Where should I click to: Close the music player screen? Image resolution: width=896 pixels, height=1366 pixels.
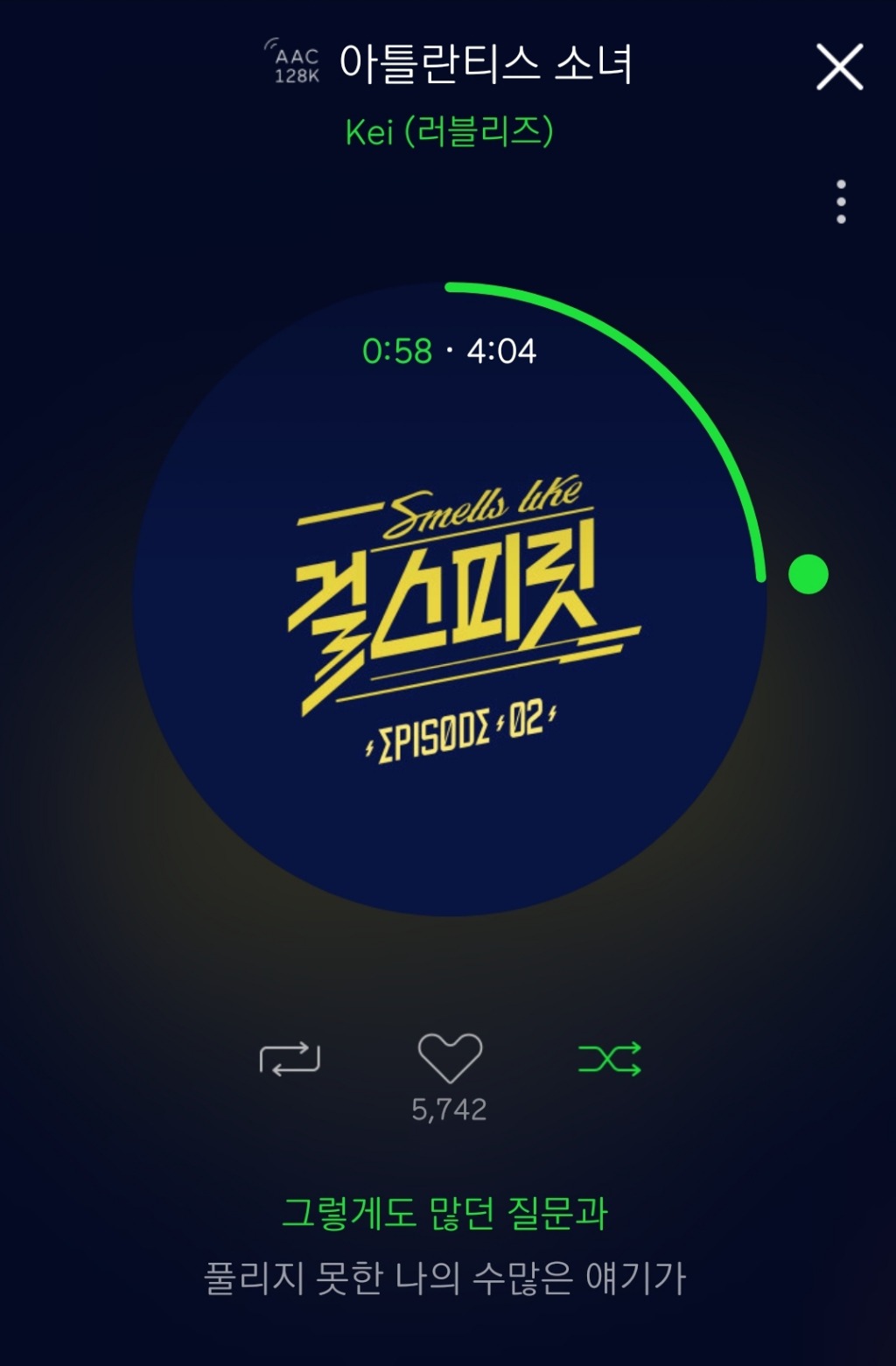(839, 67)
